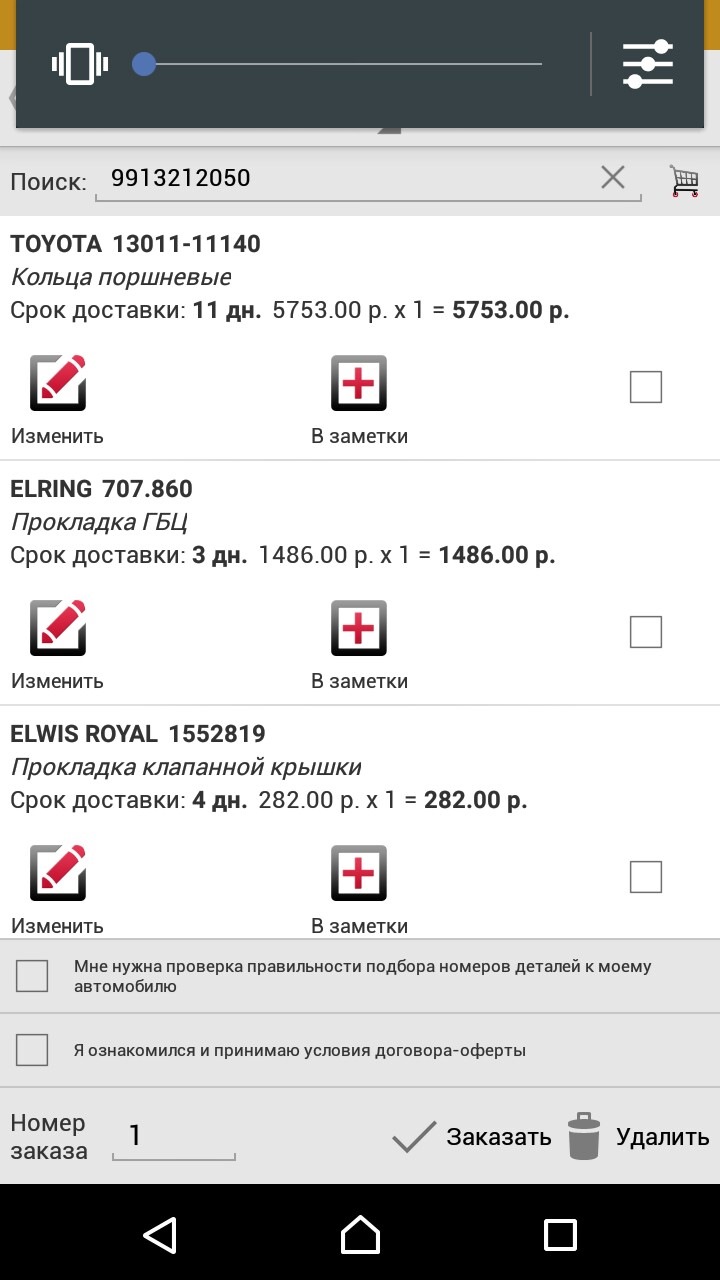Select the edit pencil icon for ELRING 707.860

57,628
